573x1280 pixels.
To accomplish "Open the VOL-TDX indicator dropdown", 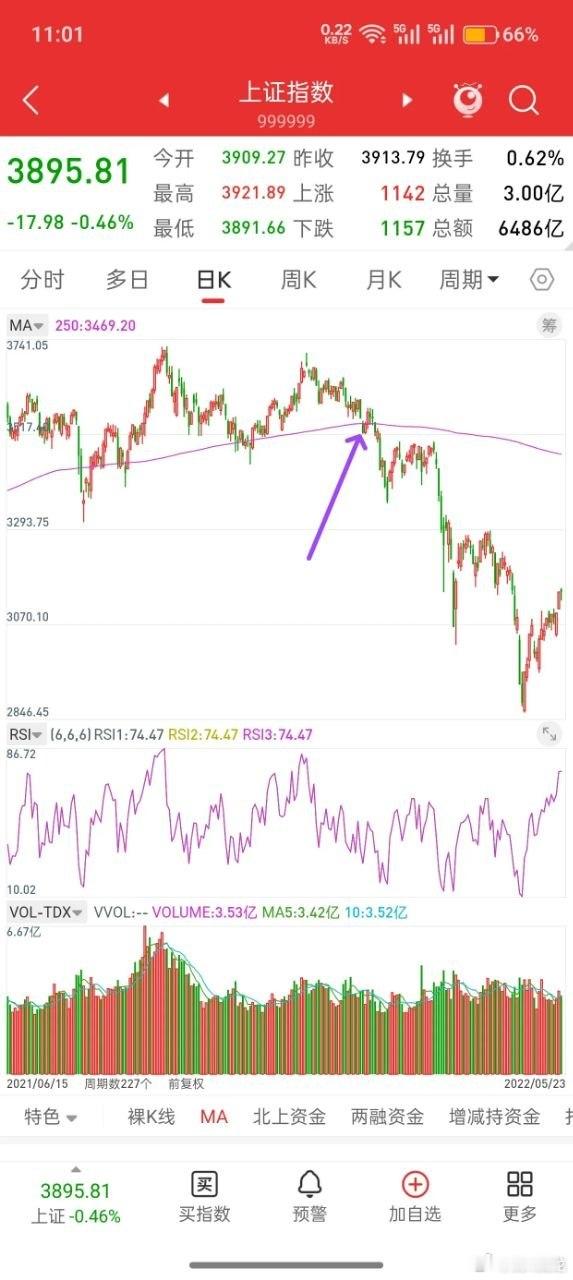I will (46, 912).
